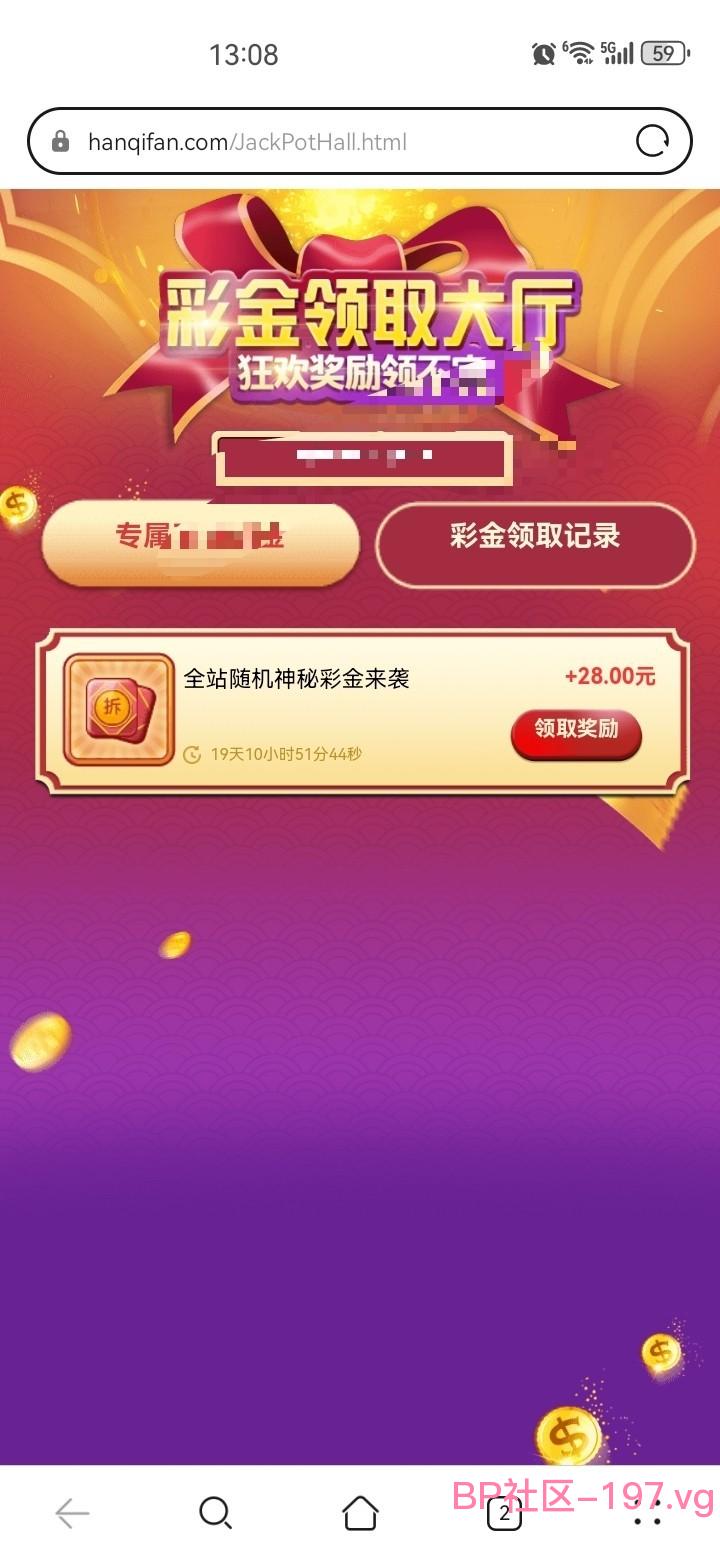
Task: Claim the +28.00元 reward via 领取奖励
Action: [x=576, y=735]
